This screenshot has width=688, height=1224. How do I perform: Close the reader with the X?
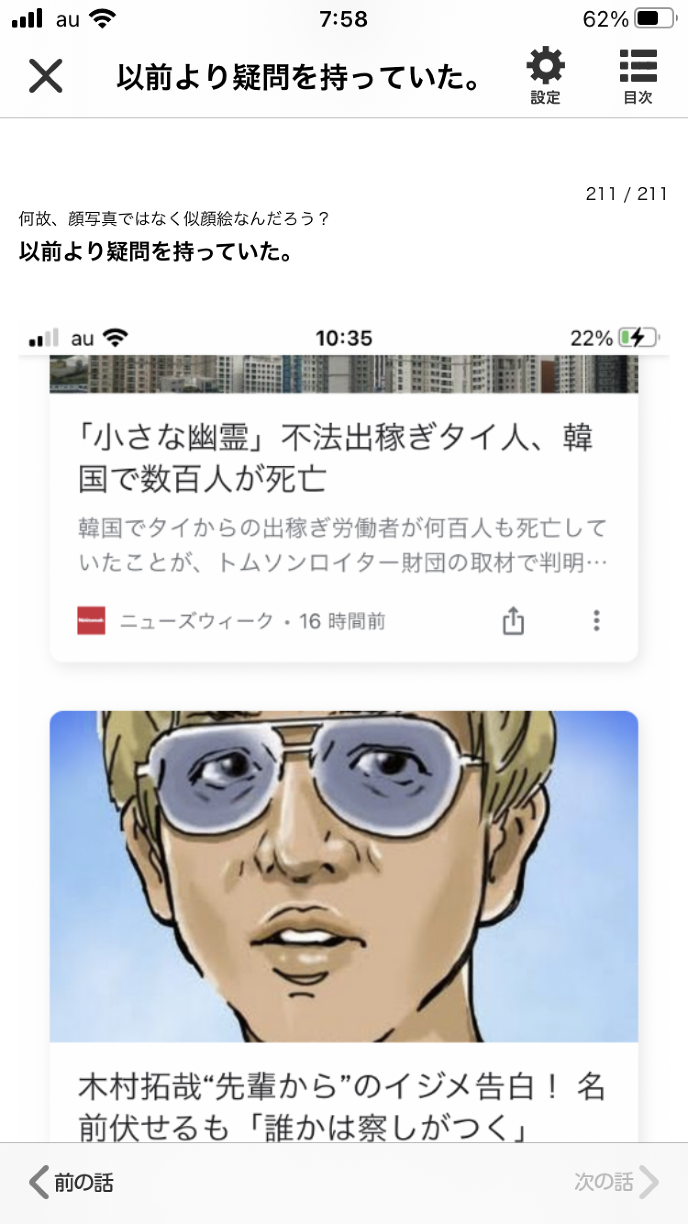(x=46, y=76)
